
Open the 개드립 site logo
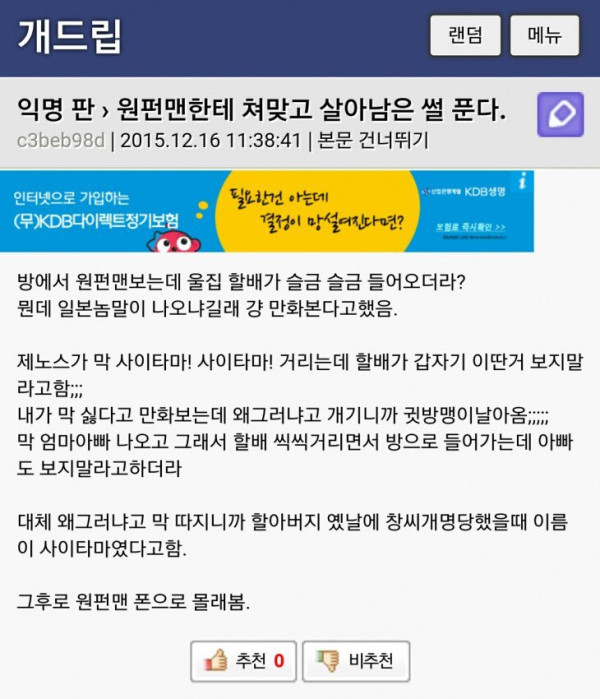(x=70, y=36)
